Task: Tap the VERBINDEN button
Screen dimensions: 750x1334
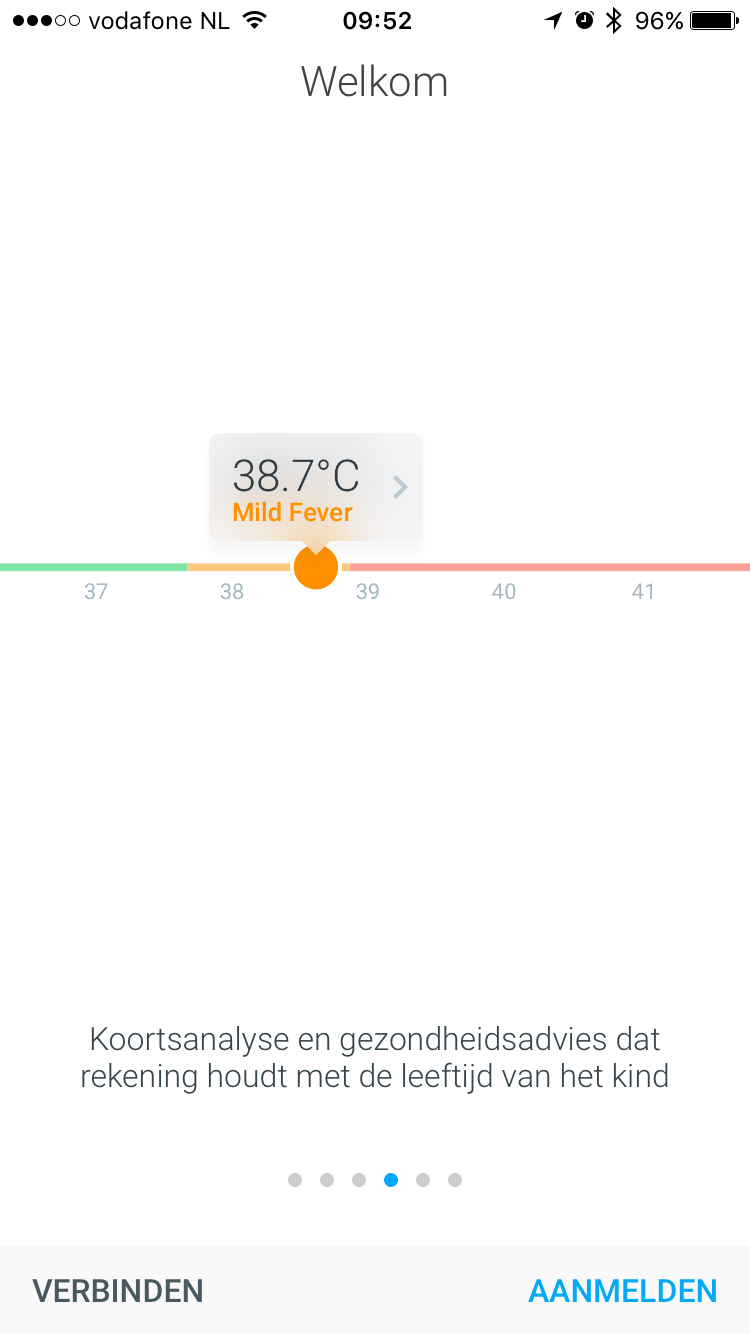Action: (118, 1291)
